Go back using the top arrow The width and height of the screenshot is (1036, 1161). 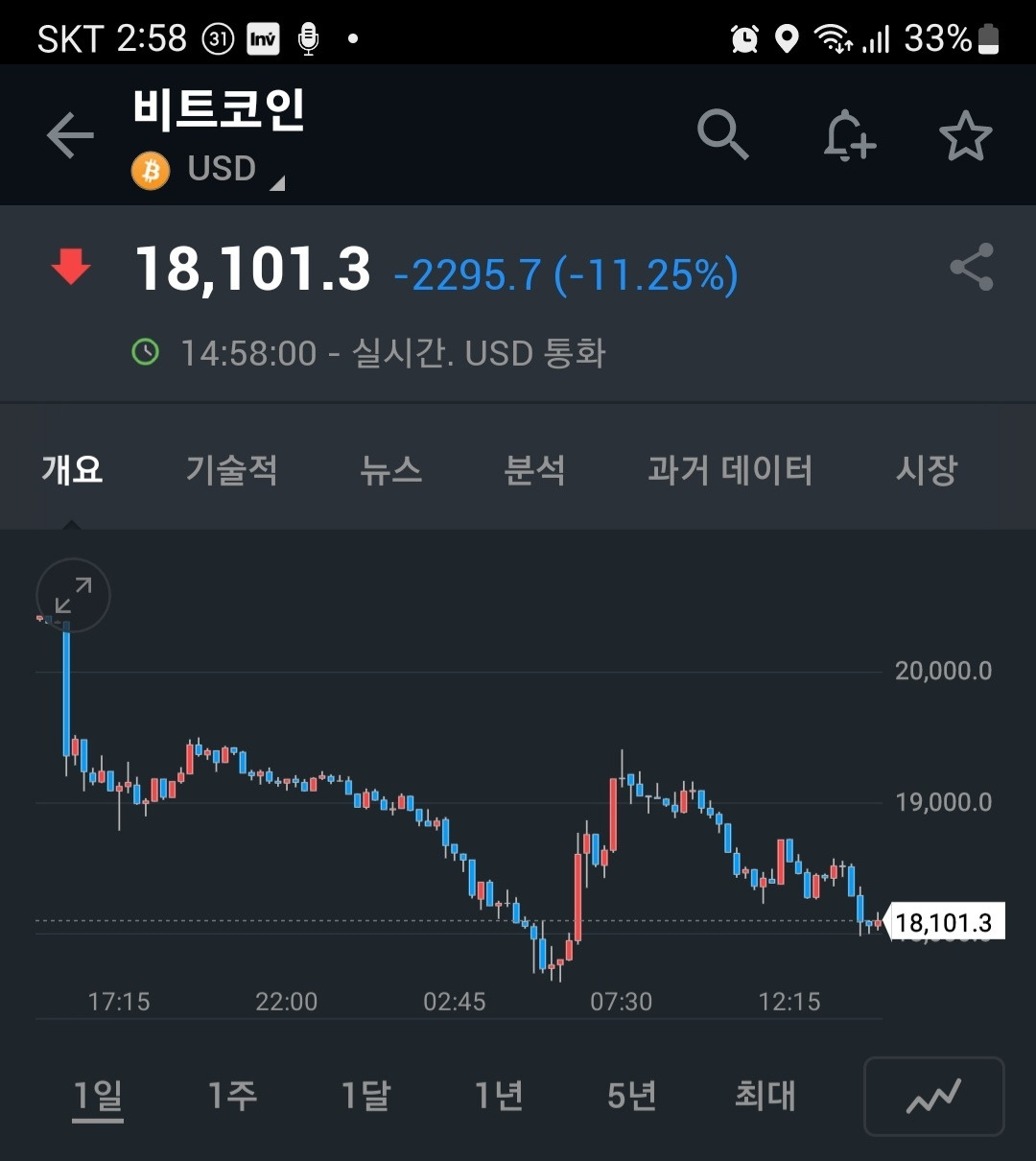(70, 135)
